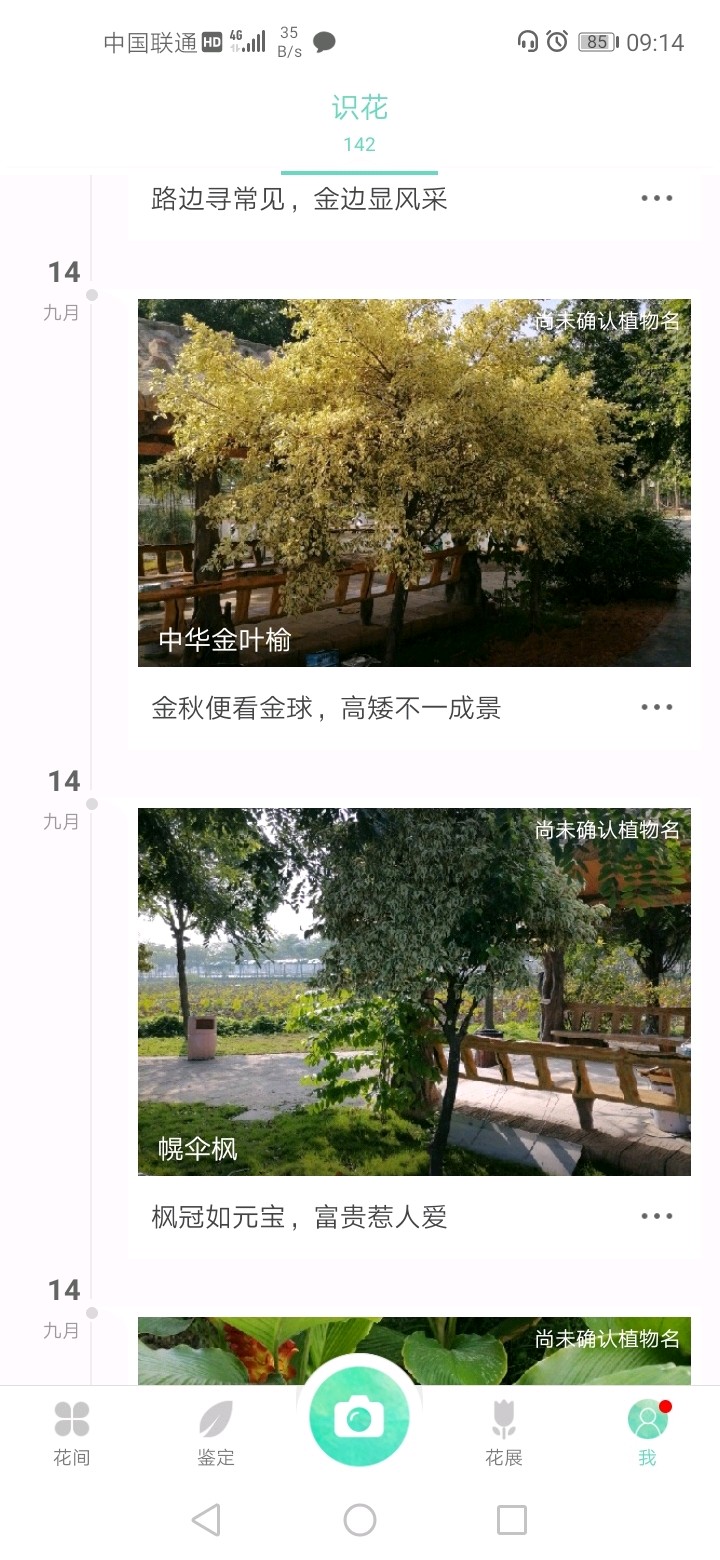The image size is (720, 1560).
Task: Open the 识花 tab at top
Action: click(x=359, y=122)
